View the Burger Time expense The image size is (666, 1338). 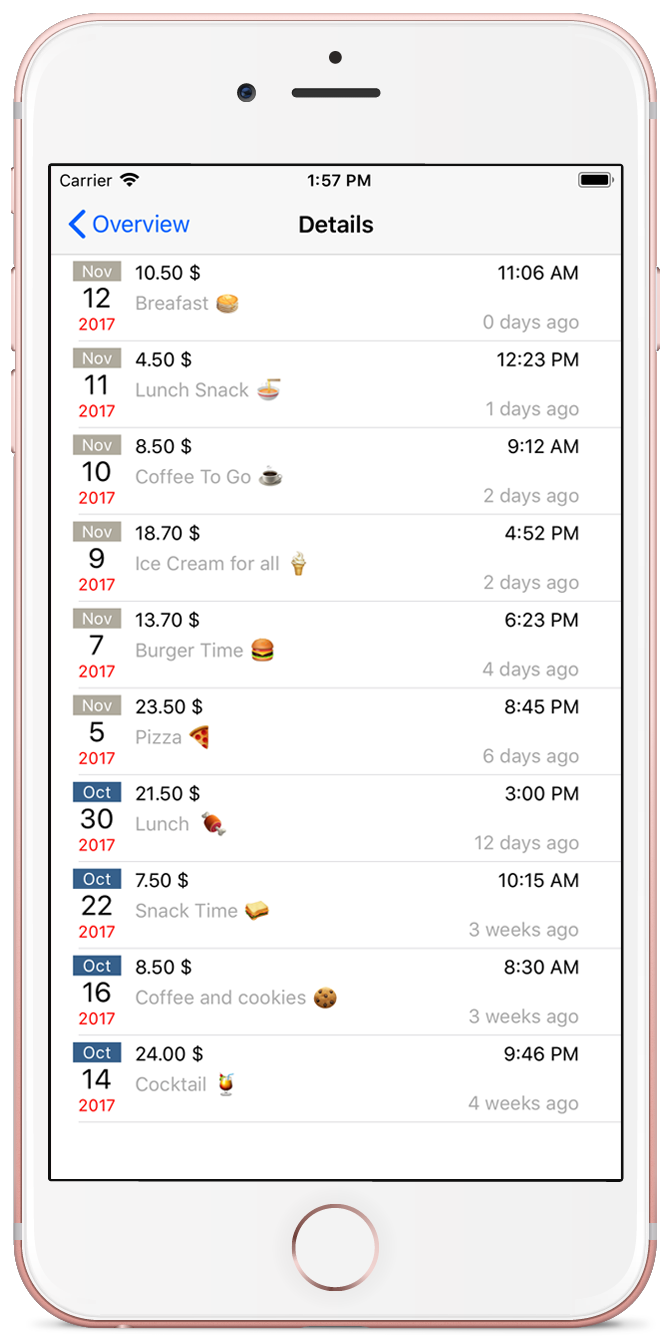(x=336, y=645)
